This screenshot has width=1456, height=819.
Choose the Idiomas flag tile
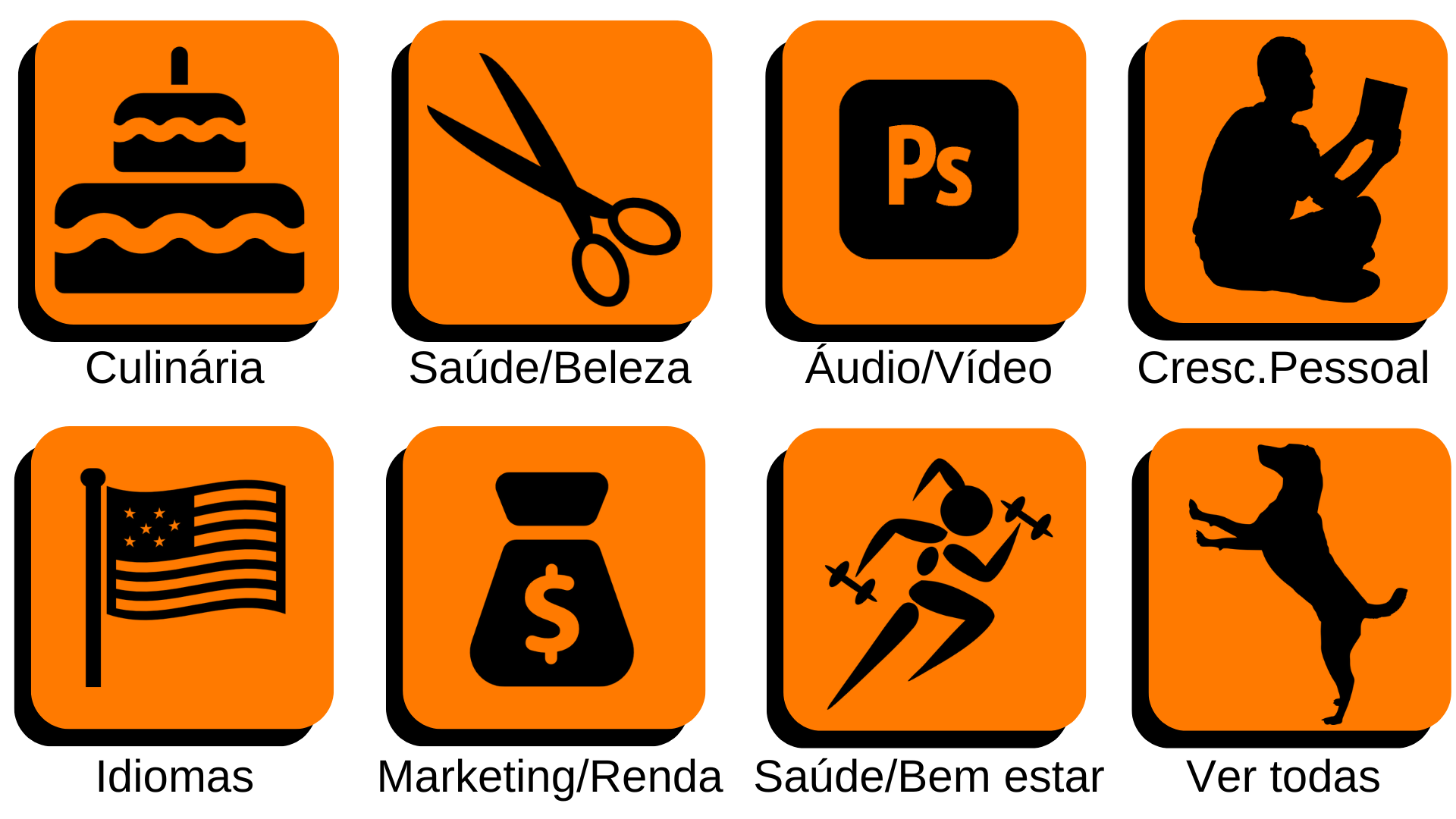point(182,578)
